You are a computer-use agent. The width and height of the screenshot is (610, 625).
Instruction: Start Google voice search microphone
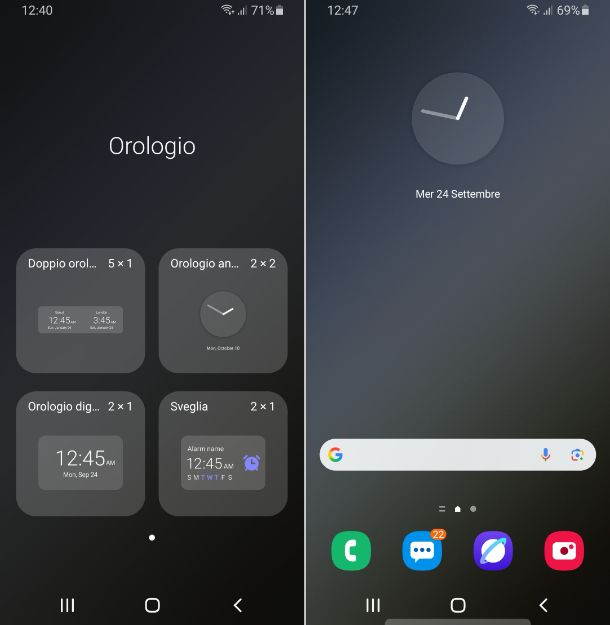coord(545,455)
